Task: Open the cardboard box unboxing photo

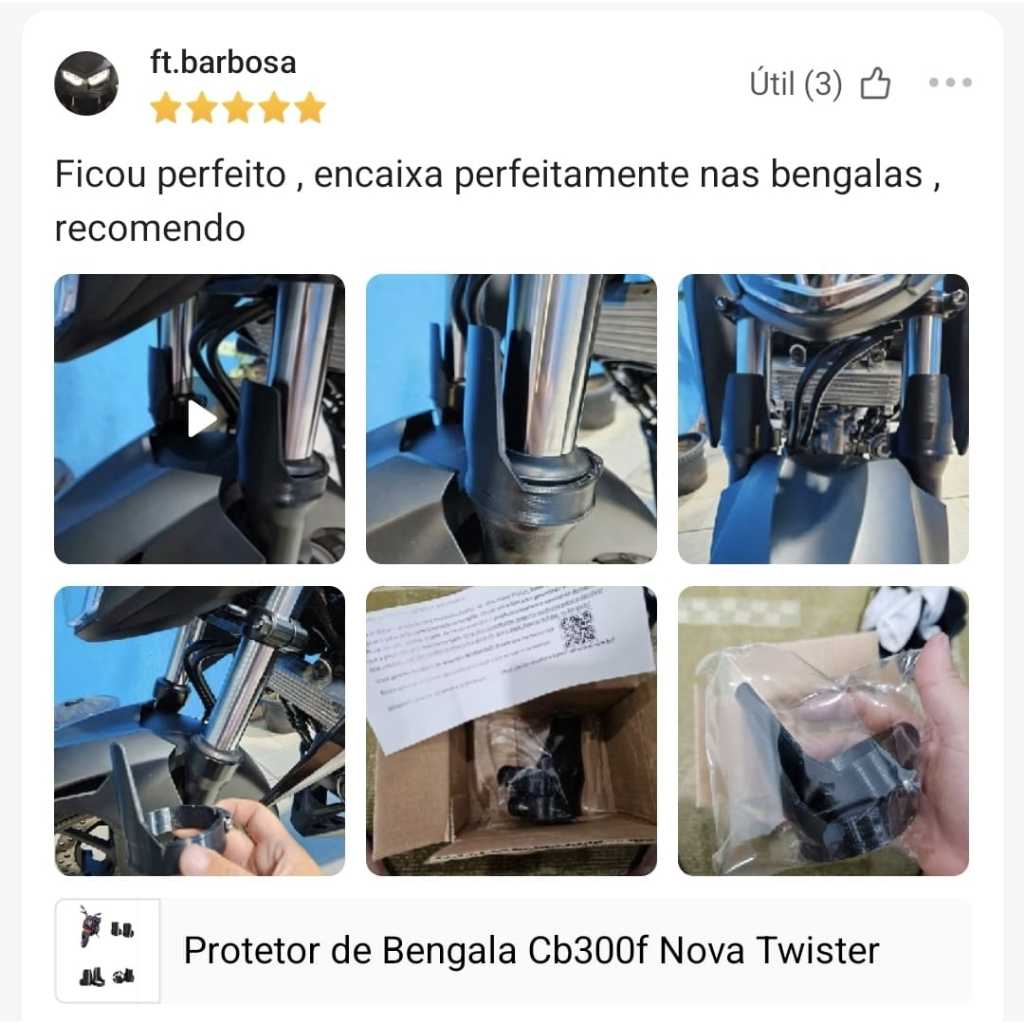Action: pyautogui.click(x=511, y=731)
